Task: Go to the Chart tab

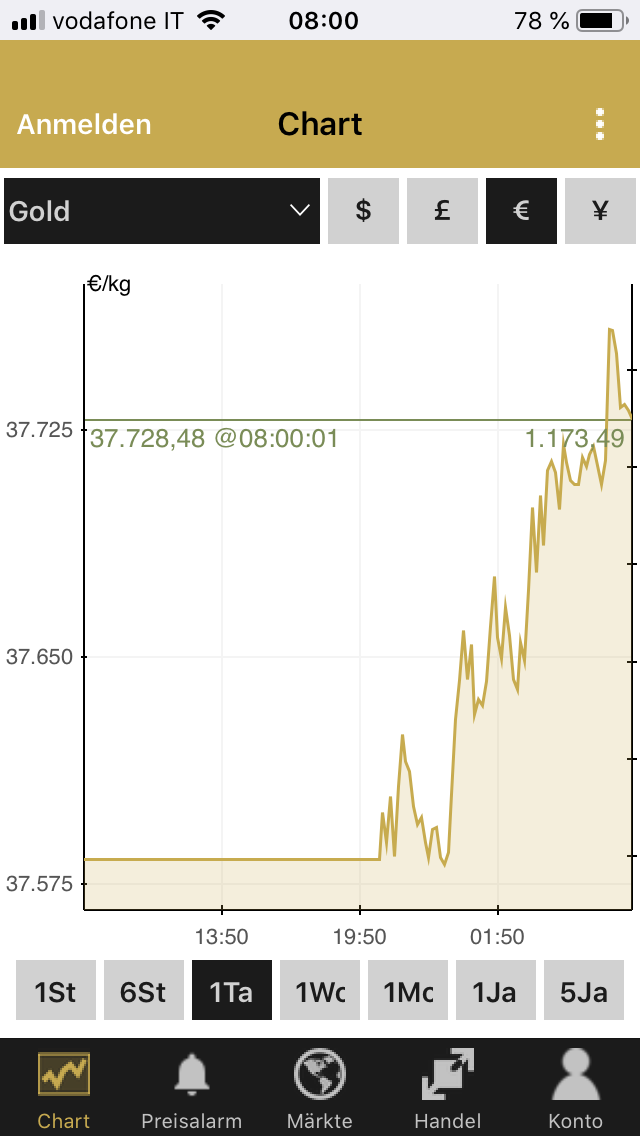Action: pyautogui.click(x=64, y=1088)
